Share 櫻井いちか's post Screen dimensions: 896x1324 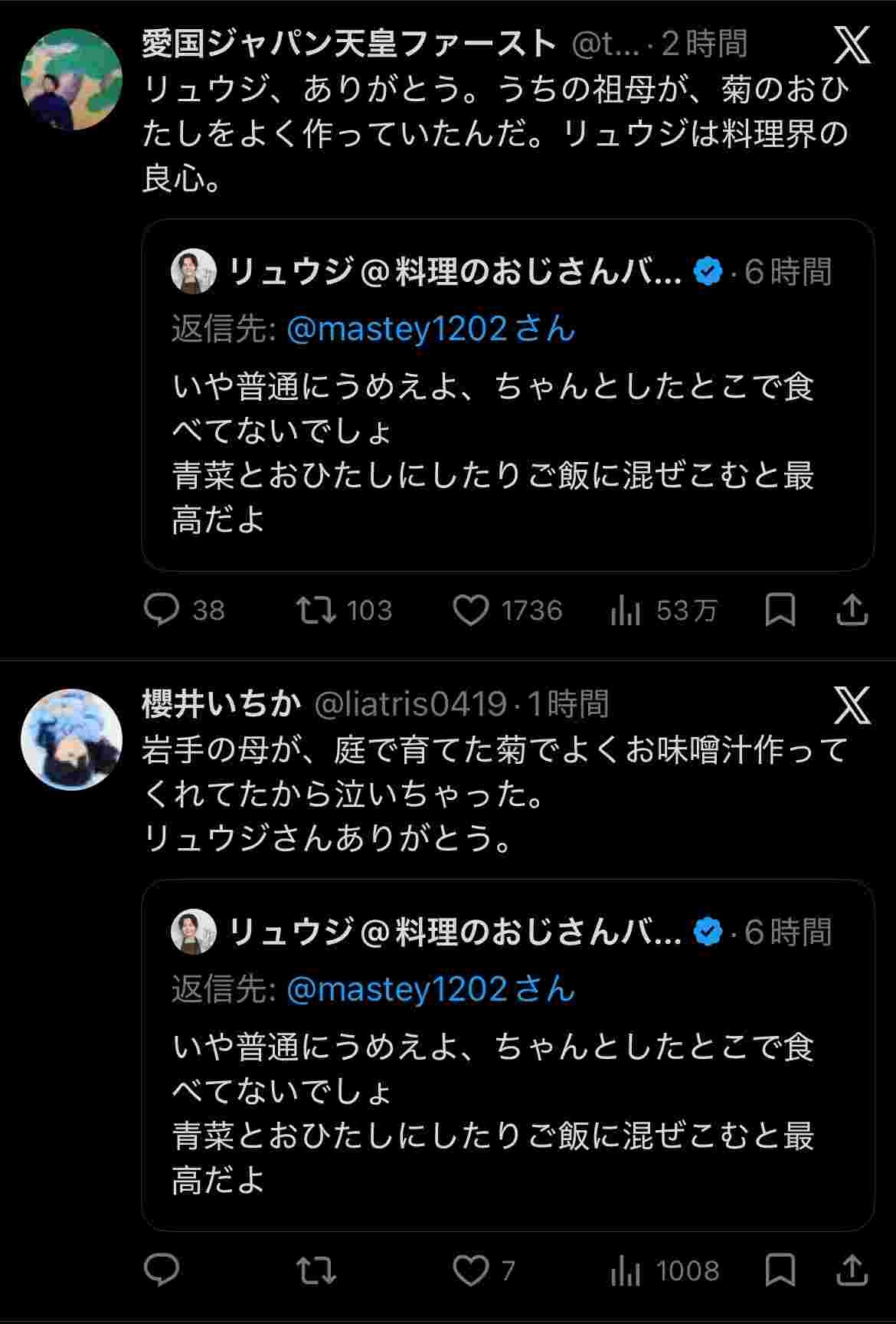(852, 1270)
